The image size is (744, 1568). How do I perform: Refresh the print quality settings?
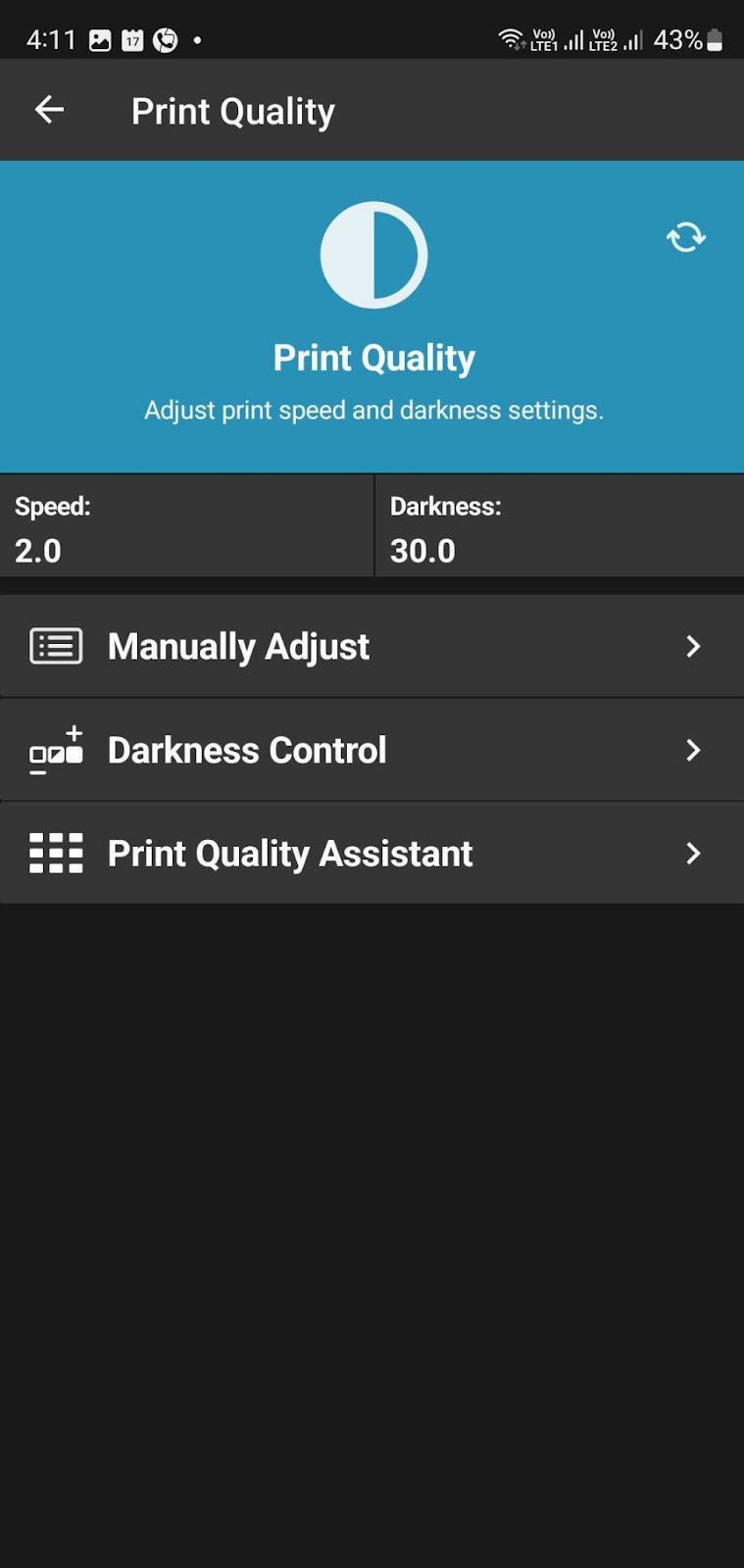tap(686, 237)
